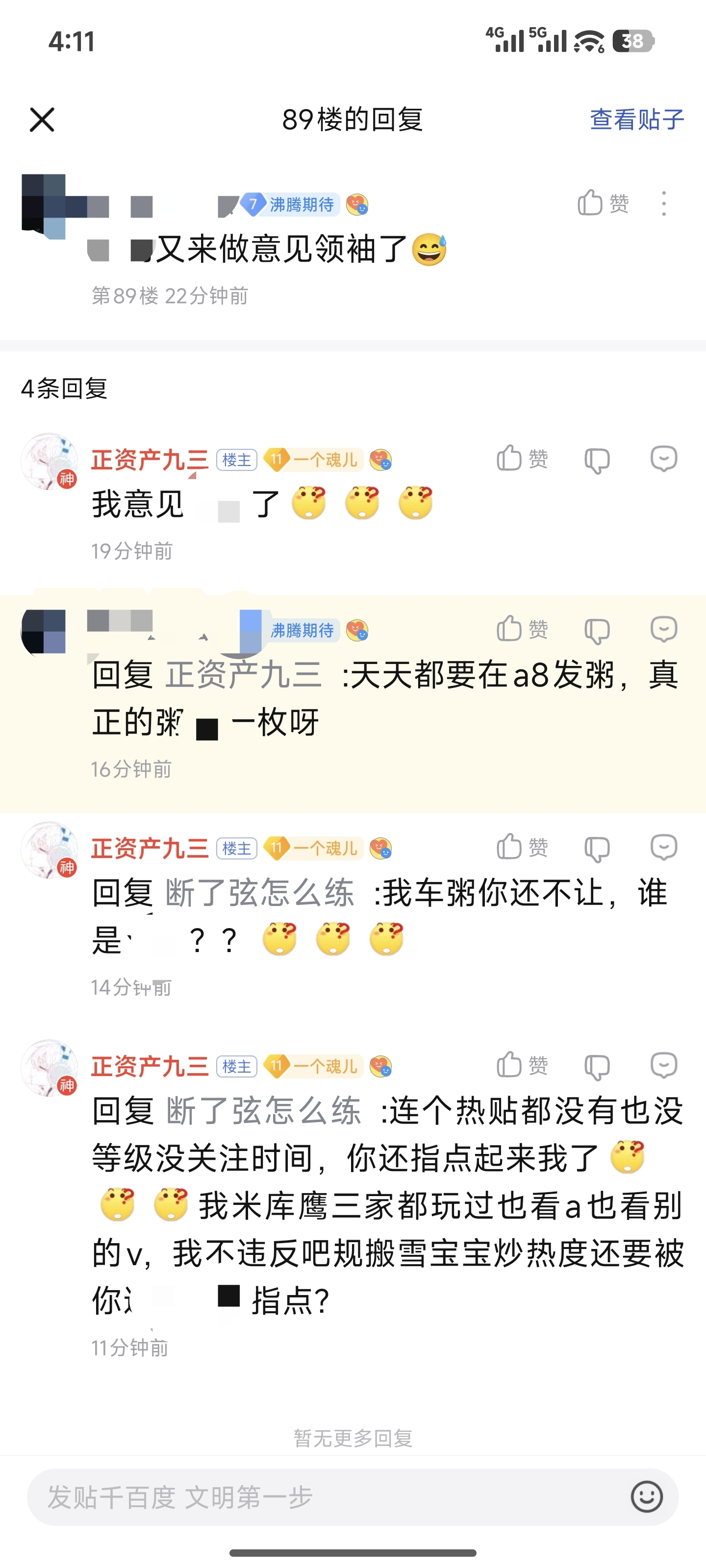Comment on the reply from 16分钟前
Image resolution: width=706 pixels, height=1568 pixels.
663,629
